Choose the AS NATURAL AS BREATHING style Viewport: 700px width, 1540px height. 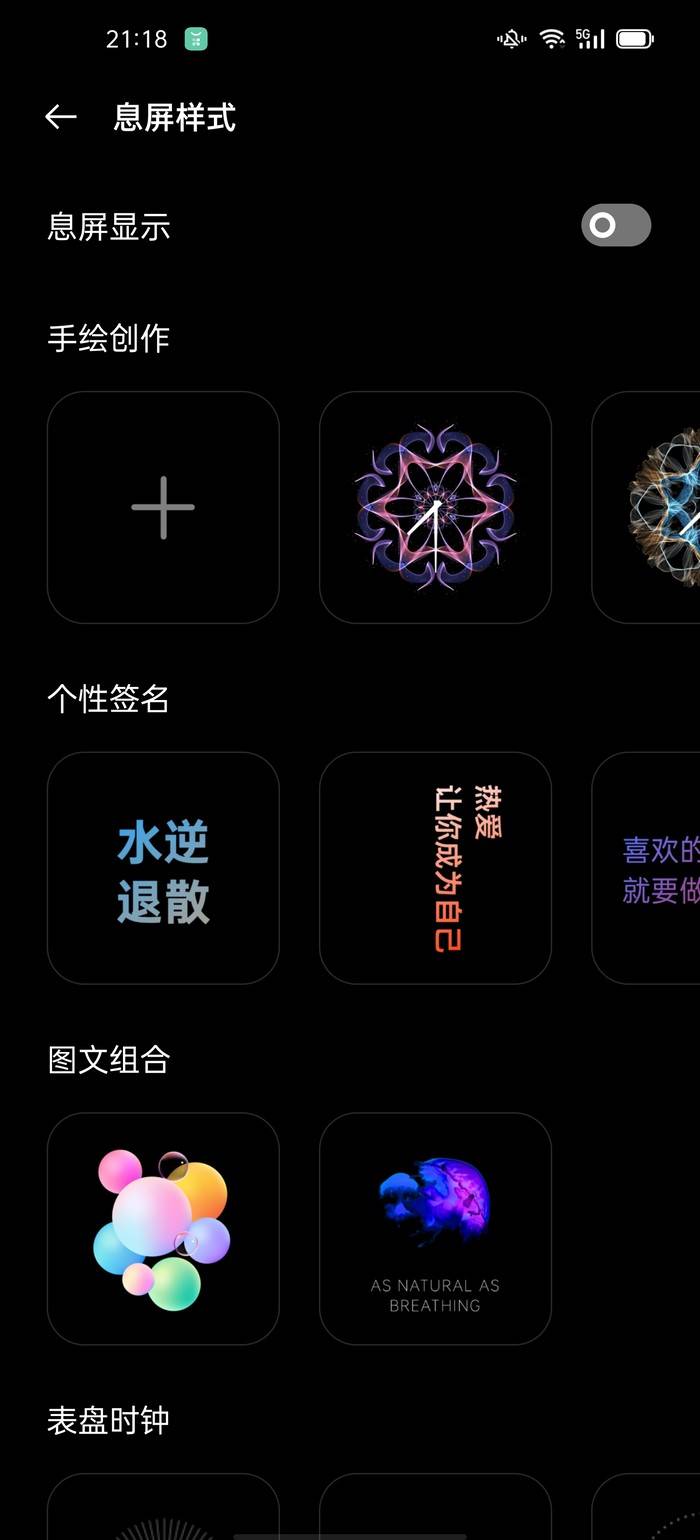pos(435,1228)
